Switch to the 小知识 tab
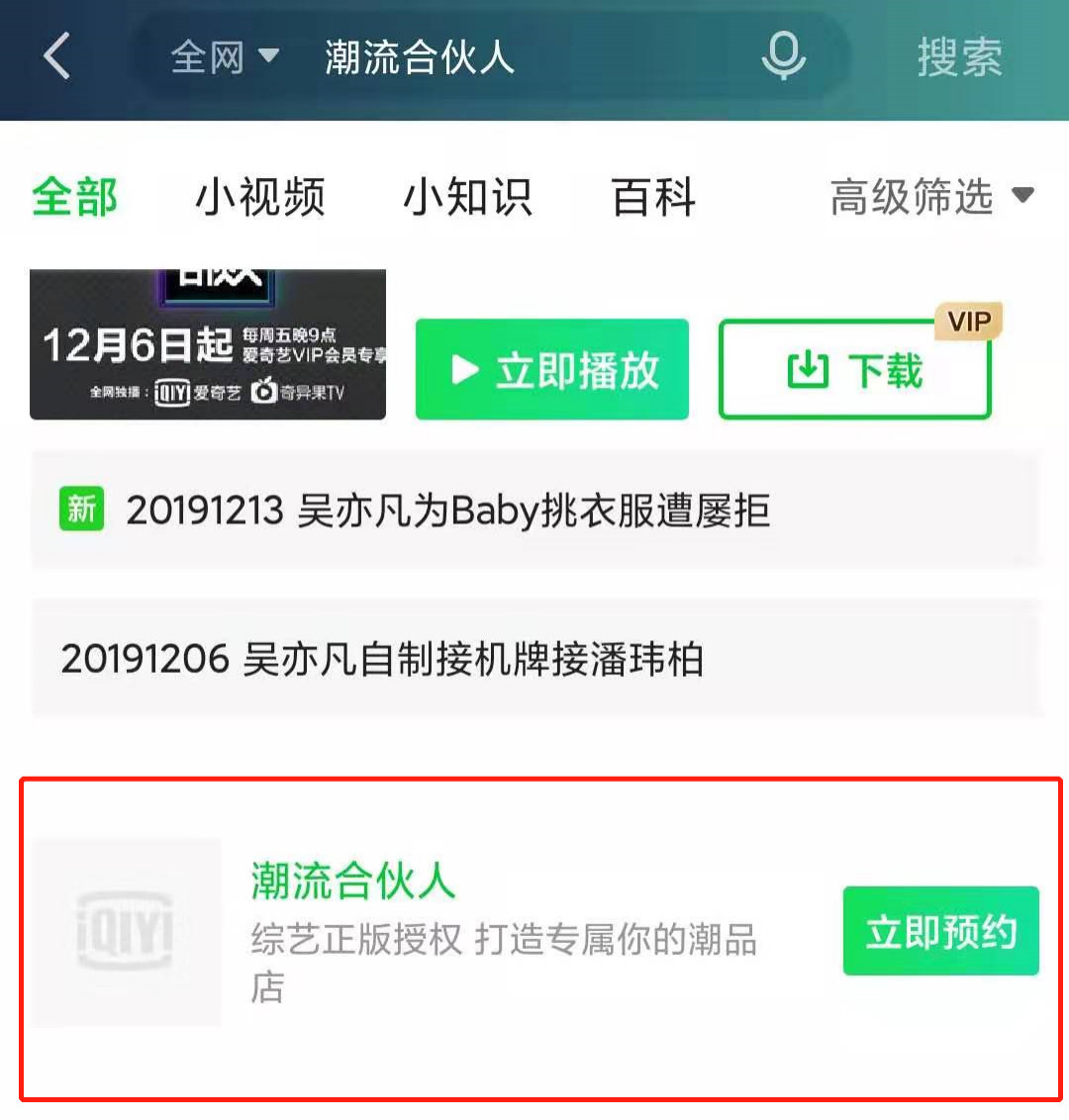This screenshot has height=1120, width=1069. click(x=467, y=197)
